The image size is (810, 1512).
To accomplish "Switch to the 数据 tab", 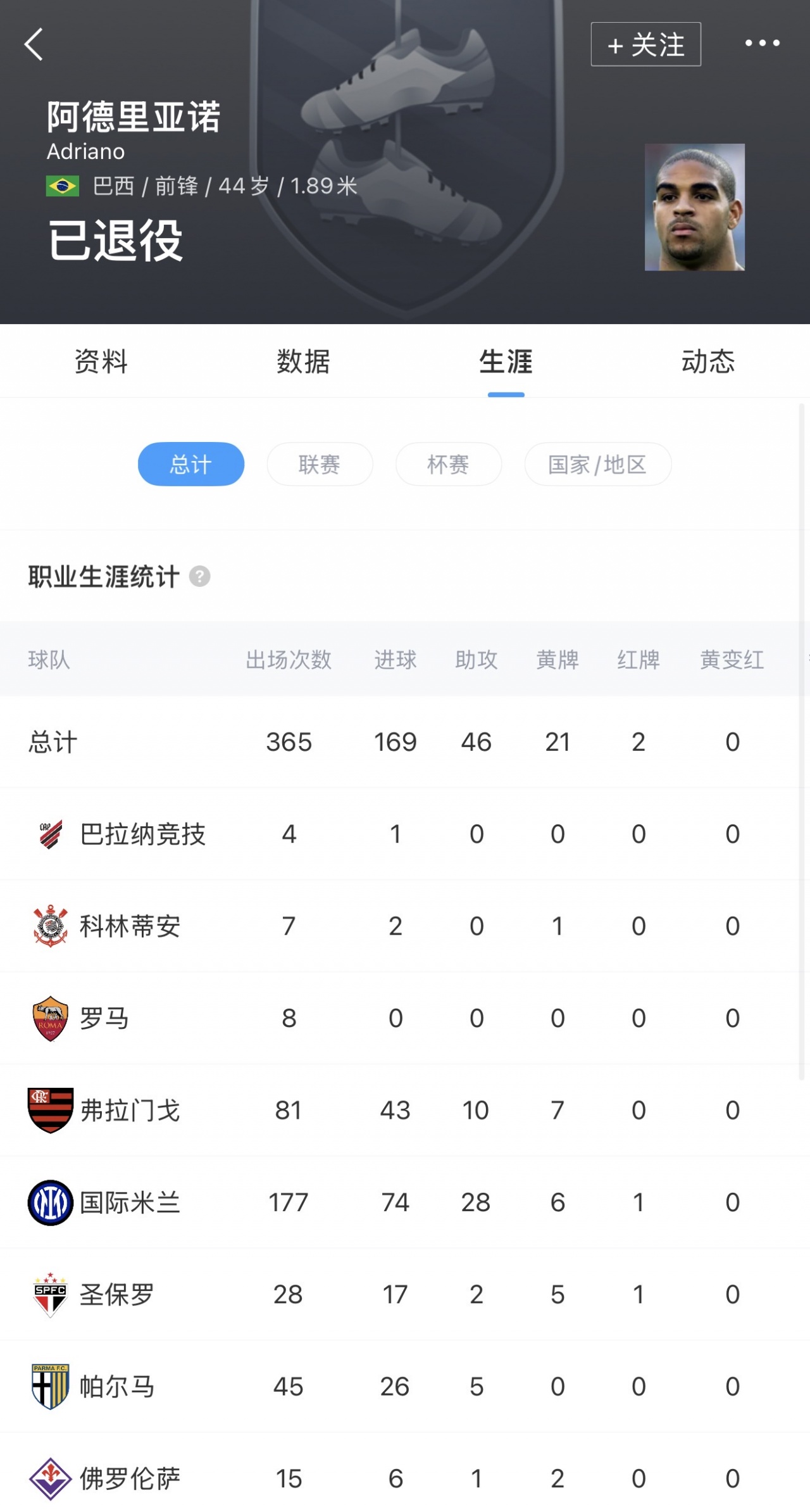I will tap(303, 362).
